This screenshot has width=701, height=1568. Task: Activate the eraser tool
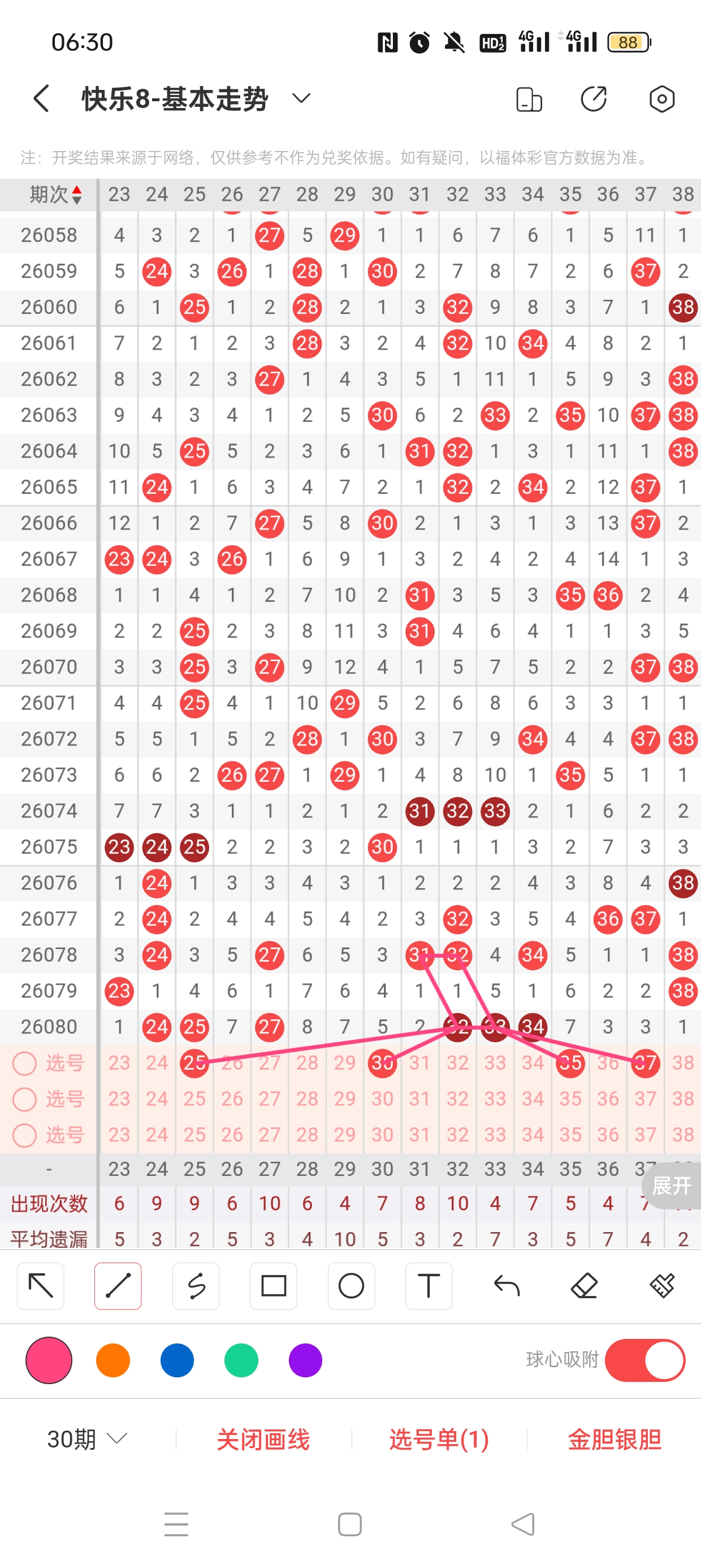pos(584,1286)
